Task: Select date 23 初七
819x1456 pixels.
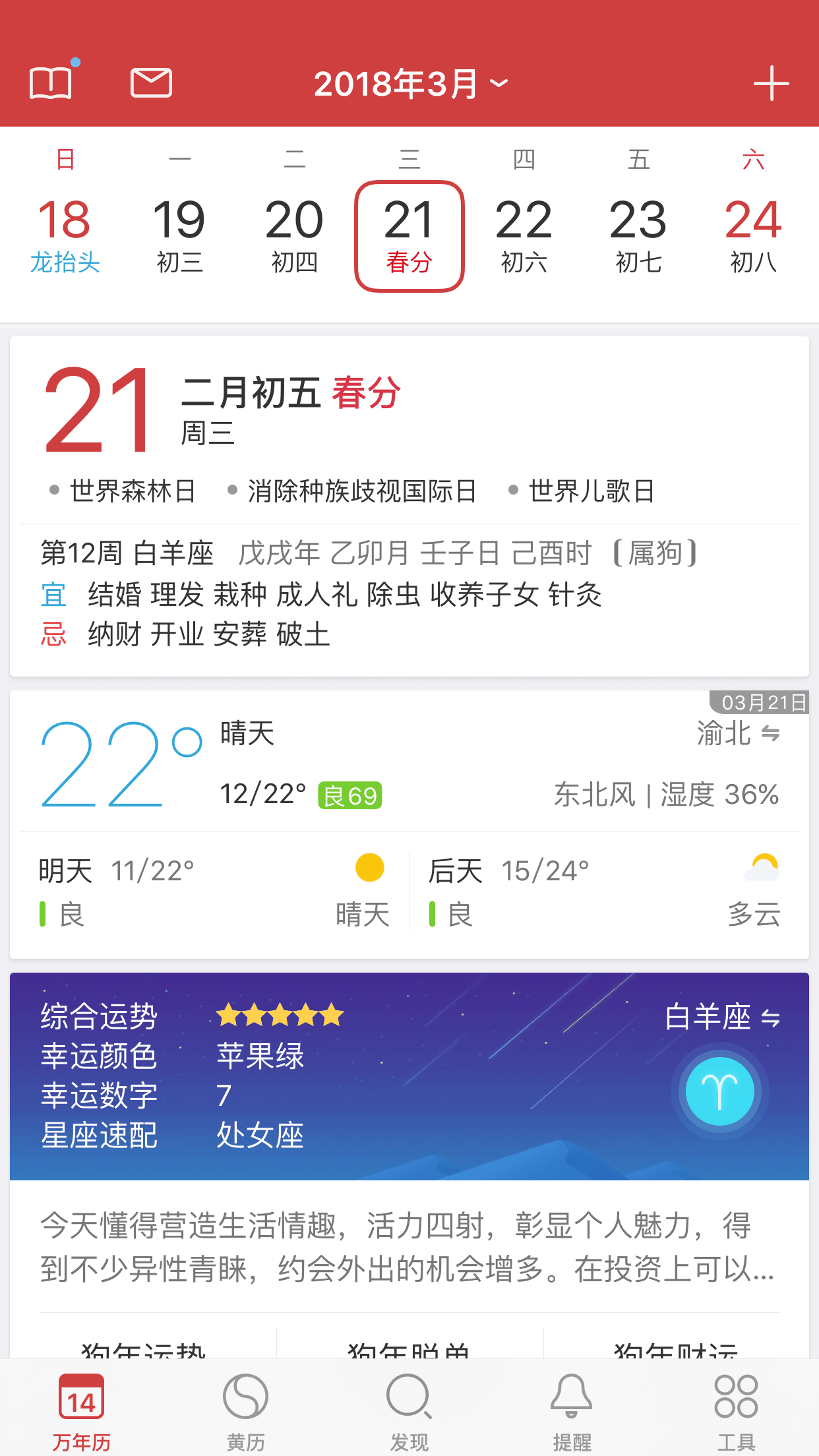Action: [x=638, y=235]
